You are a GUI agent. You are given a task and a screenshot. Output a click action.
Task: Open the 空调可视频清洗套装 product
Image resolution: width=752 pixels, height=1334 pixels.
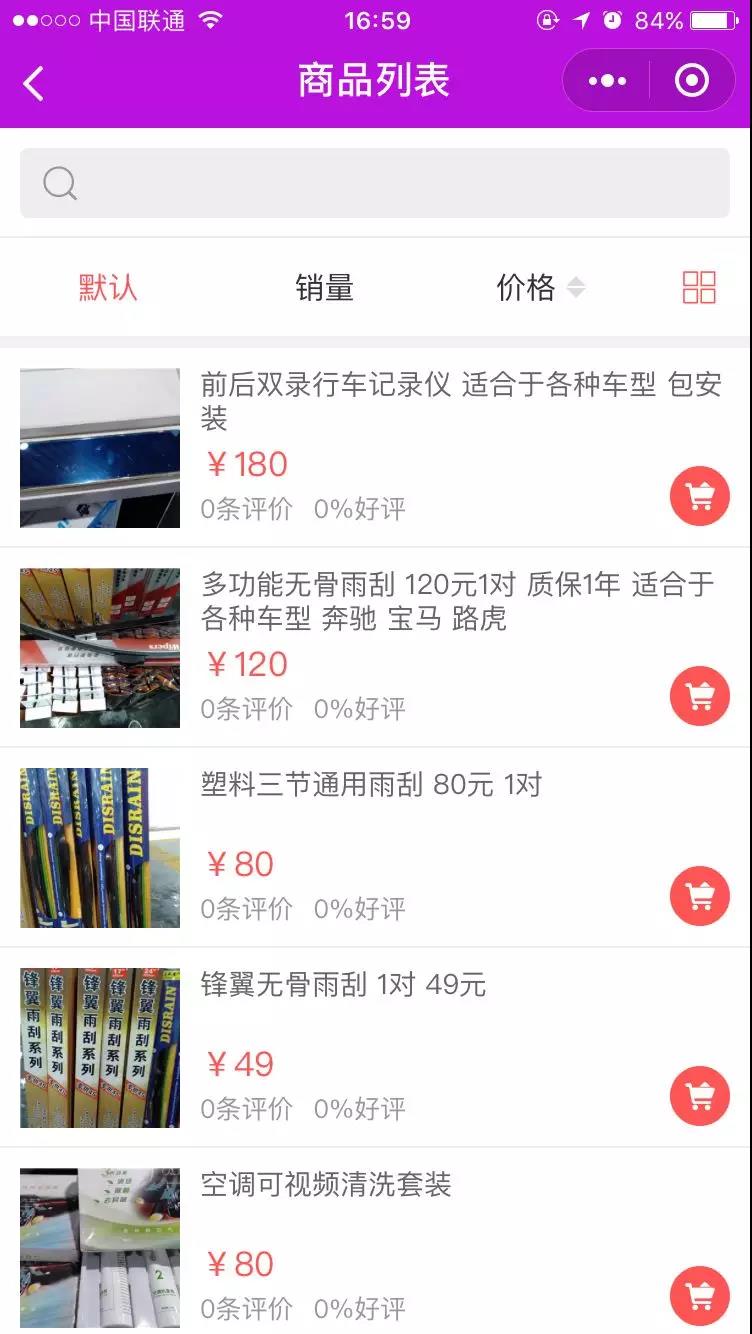(x=326, y=1185)
